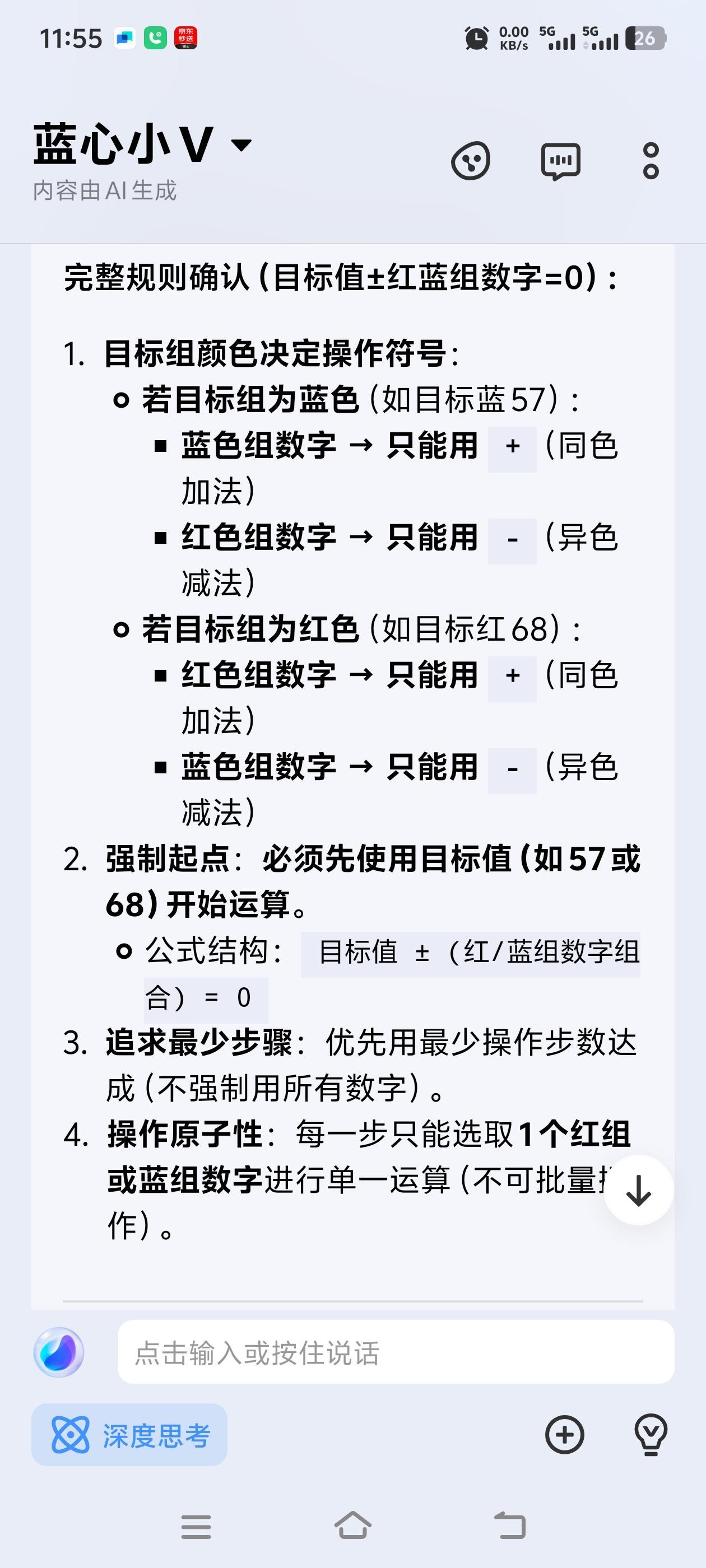Open the voice call face icon
This screenshot has width=706, height=1568.
471,161
